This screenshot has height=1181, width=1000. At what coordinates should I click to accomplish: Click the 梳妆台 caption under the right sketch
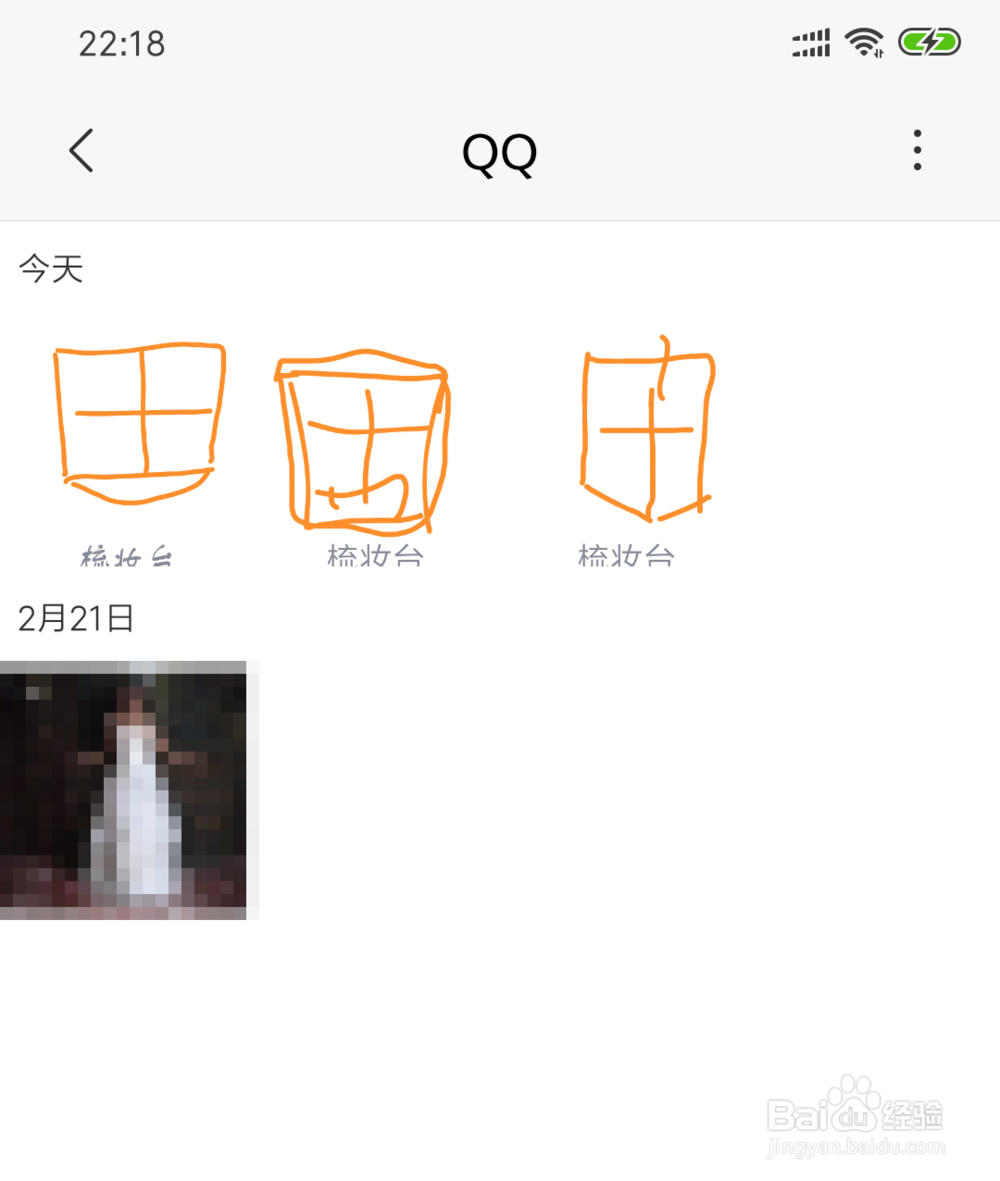point(625,556)
